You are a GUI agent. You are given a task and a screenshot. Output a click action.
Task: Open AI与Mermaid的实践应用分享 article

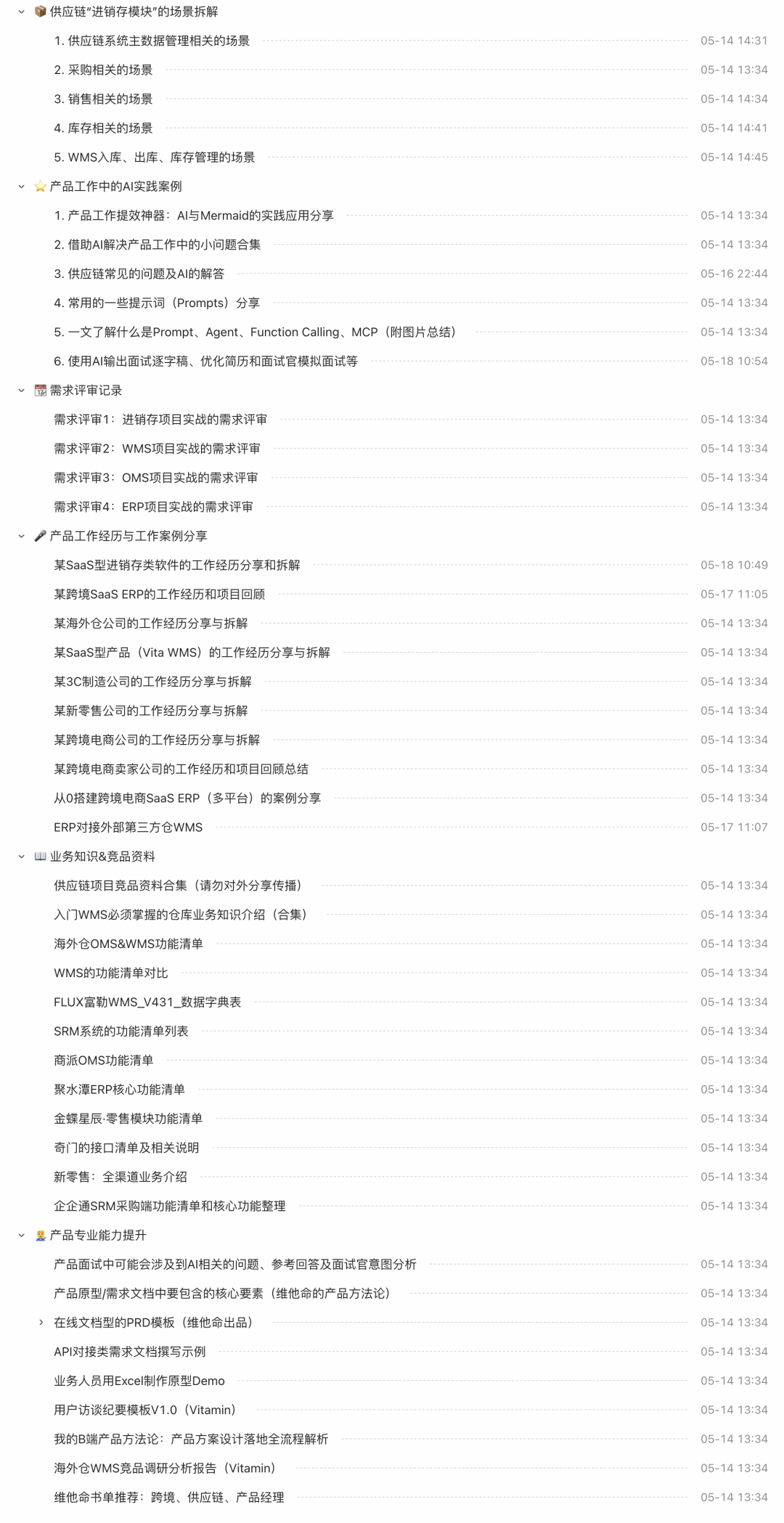click(193, 216)
